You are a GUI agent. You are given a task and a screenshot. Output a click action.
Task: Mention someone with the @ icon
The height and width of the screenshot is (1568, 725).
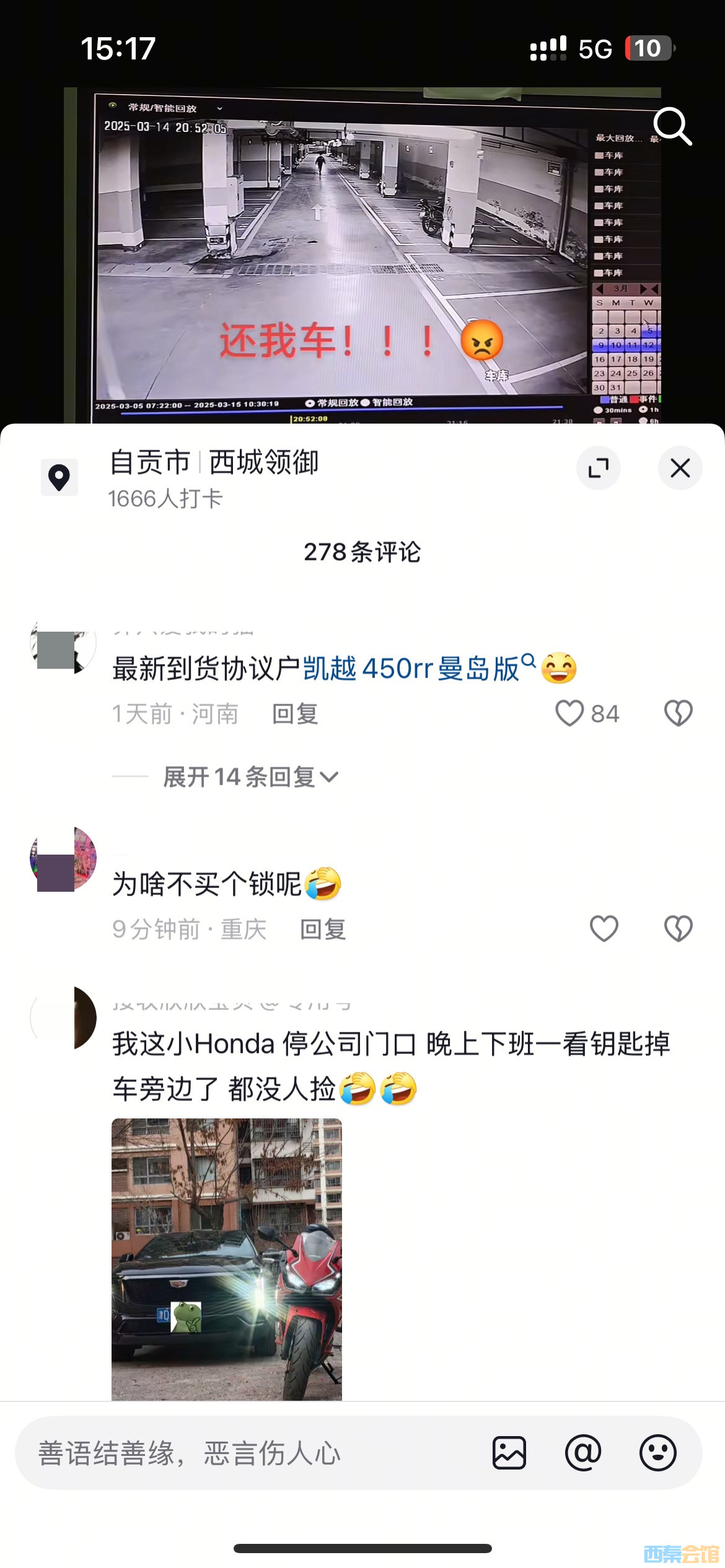[x=583, y=1453]
